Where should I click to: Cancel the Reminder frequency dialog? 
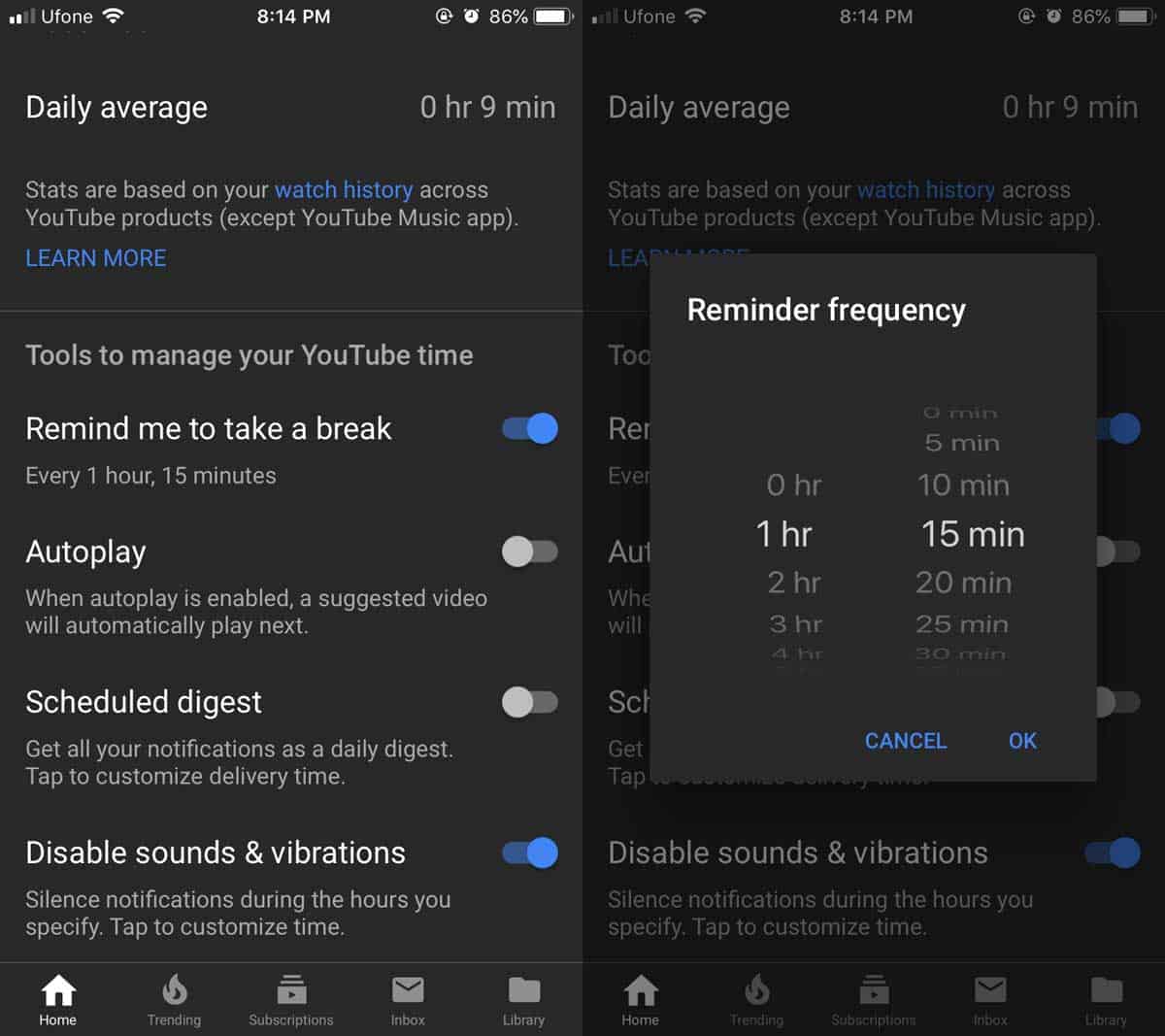click(x=905, y=741)
